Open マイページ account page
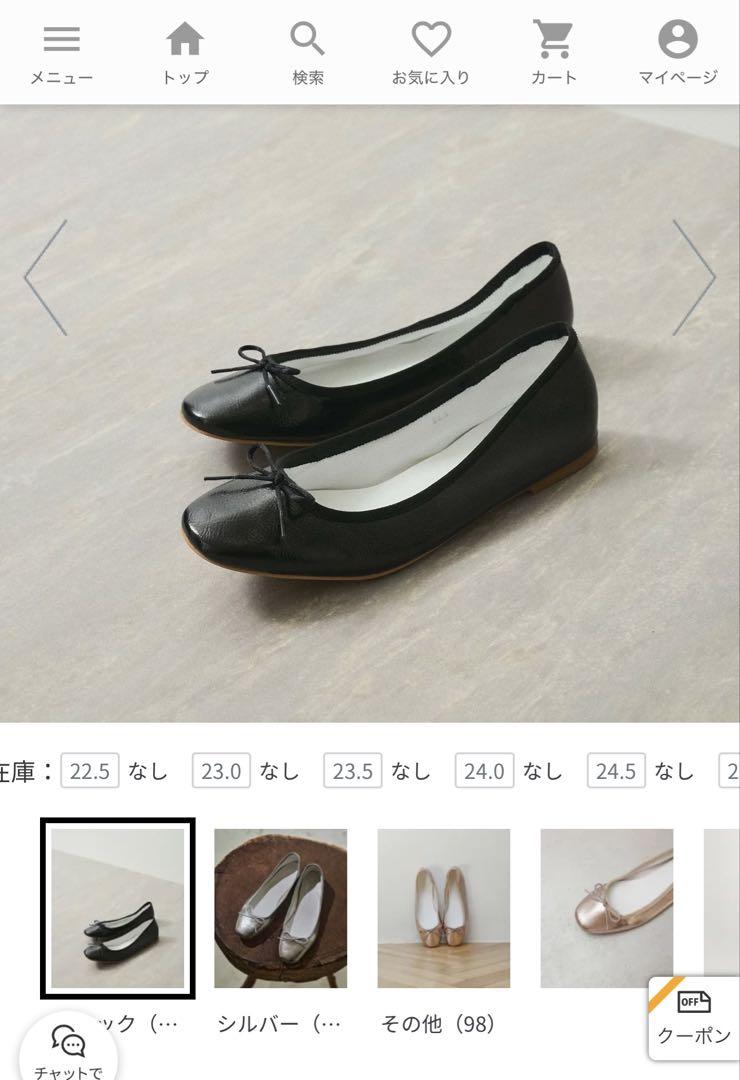The height and width of the screenshot is (1080, 740). click(678, 52)
